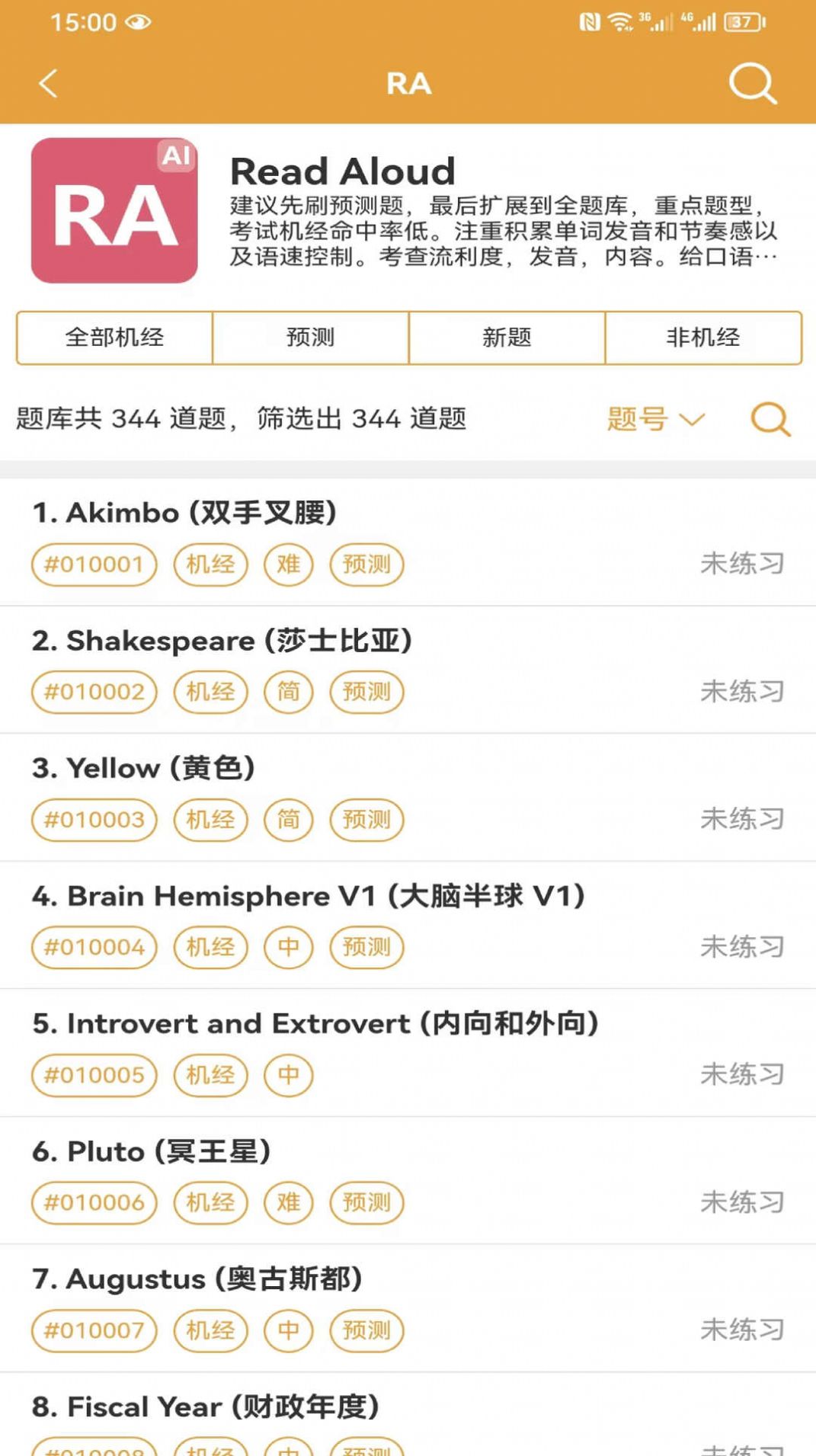Tap the #010005 question number tag
The height and width of the screenshot is (1456, 816).
pyautogui.click(x=93, y=1075)
